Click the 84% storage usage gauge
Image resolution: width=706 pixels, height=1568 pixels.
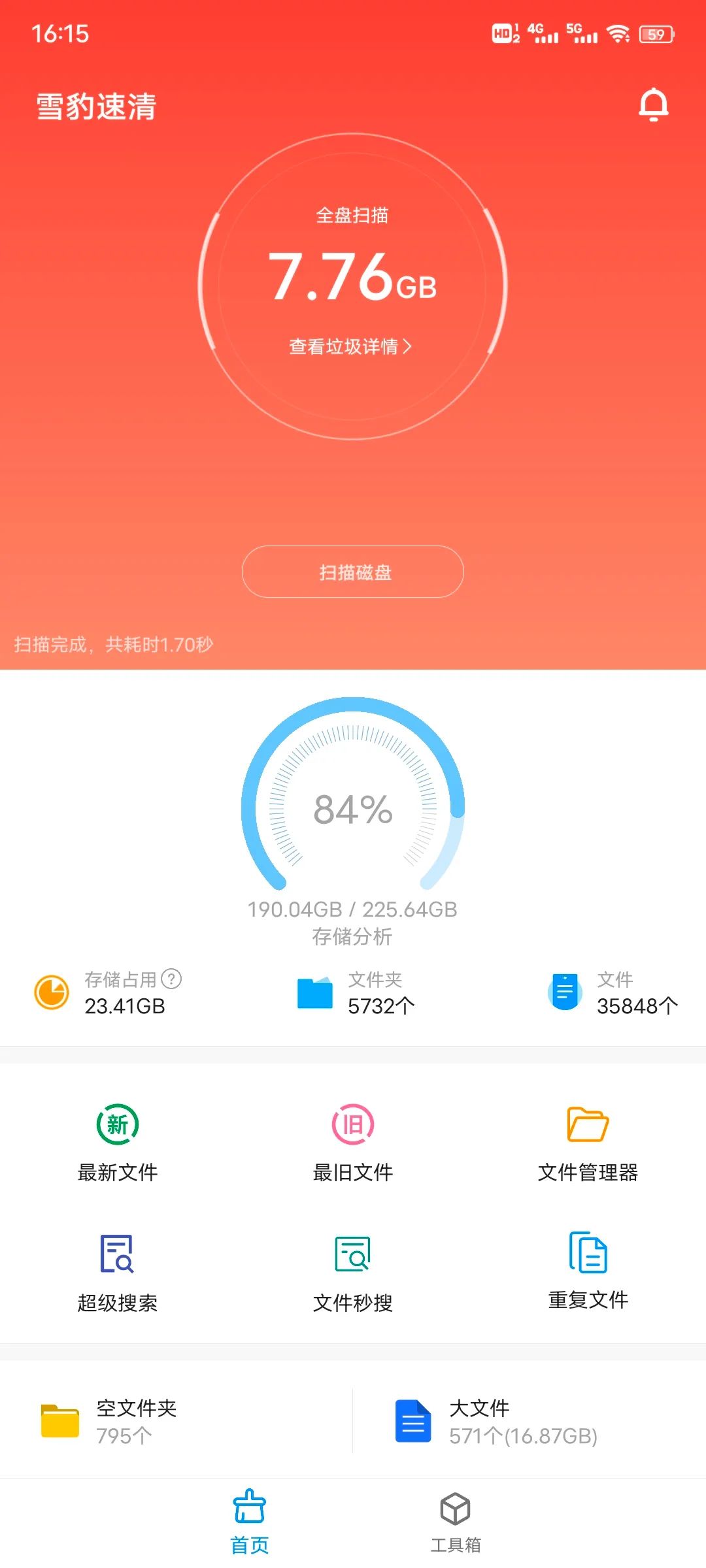353,812
